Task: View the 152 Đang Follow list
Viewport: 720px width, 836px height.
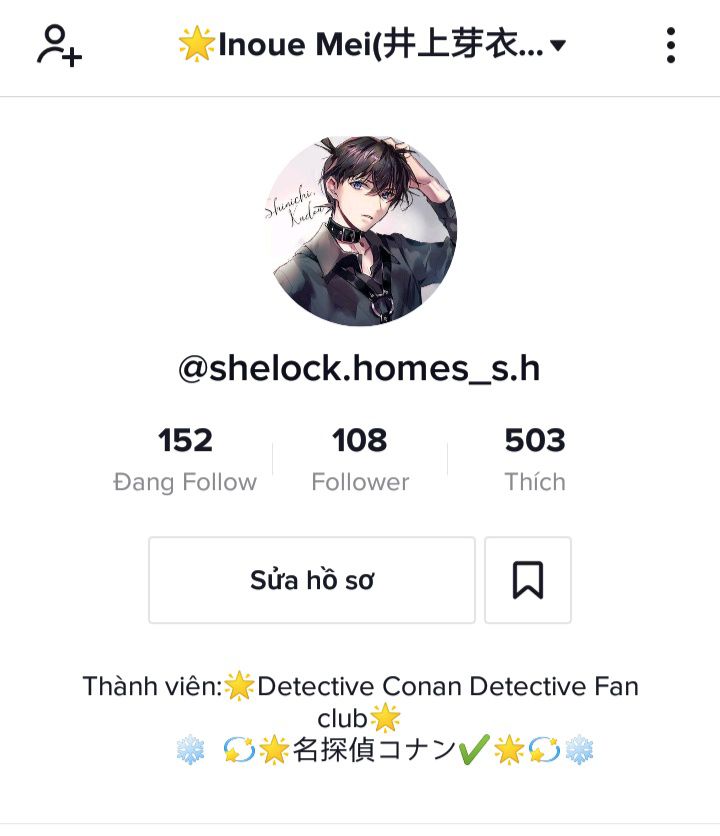Action: point(185,459)
